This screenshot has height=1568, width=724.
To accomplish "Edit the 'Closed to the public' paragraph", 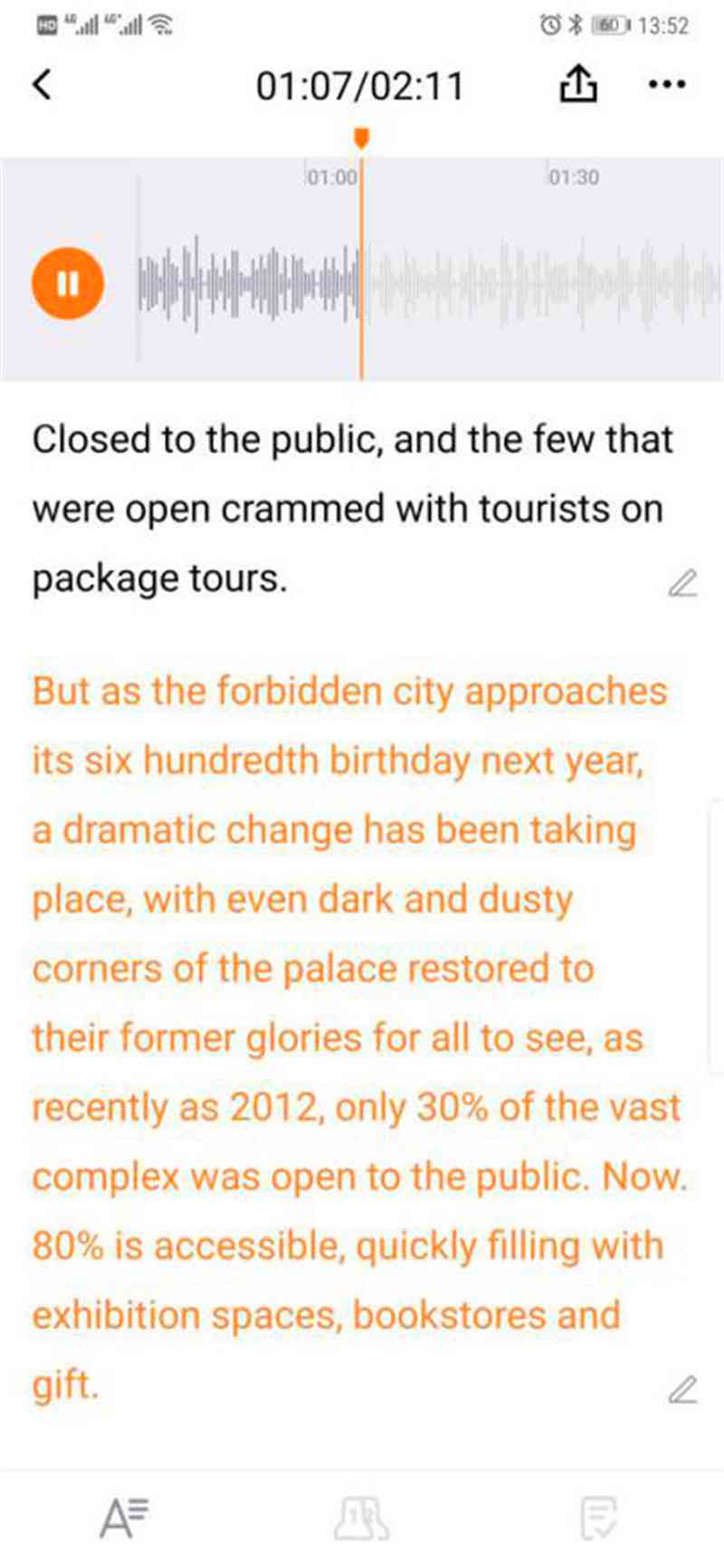I will pyautogui.click(x=682, y=583).
